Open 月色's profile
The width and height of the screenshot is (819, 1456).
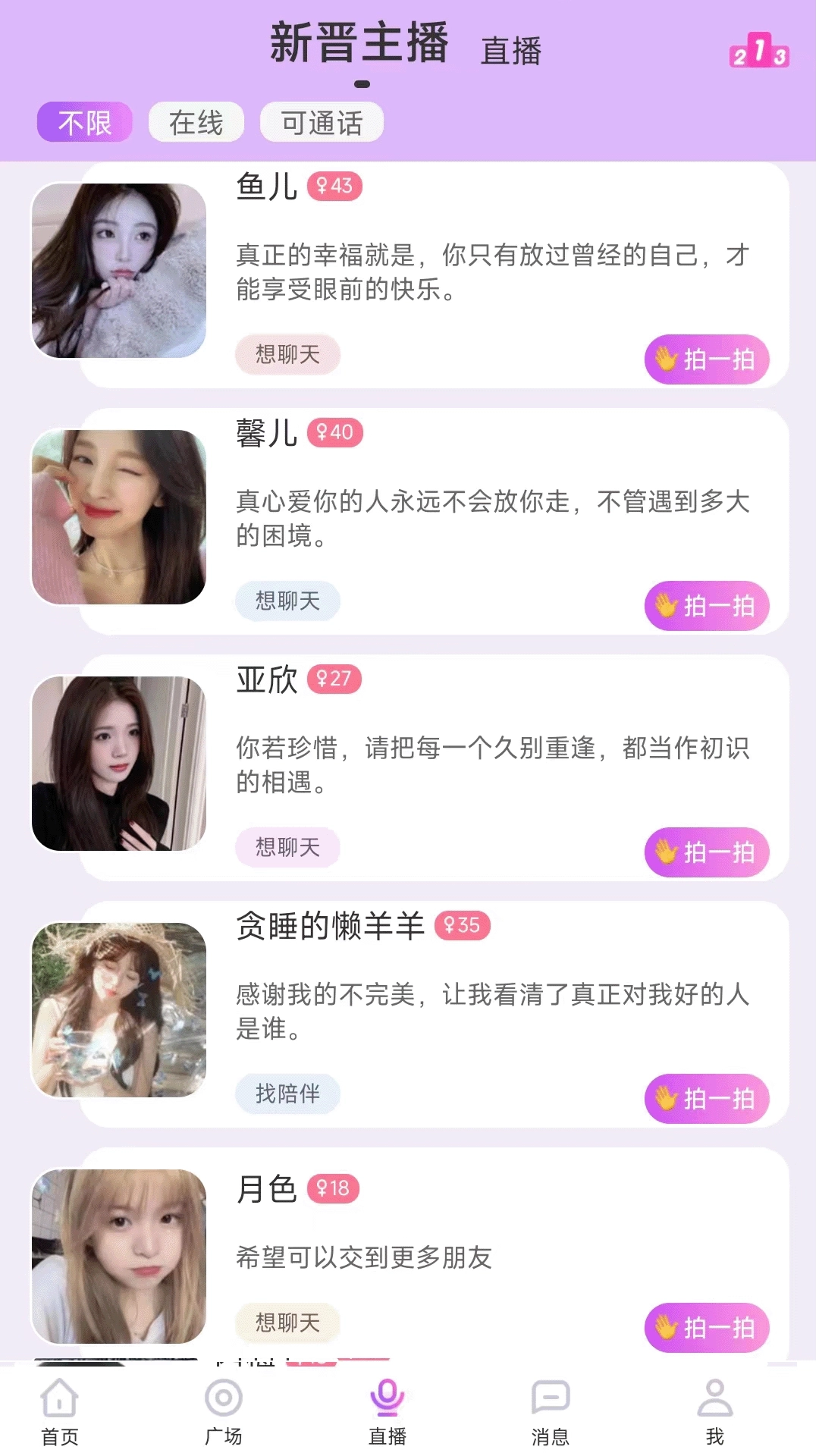119,1257
